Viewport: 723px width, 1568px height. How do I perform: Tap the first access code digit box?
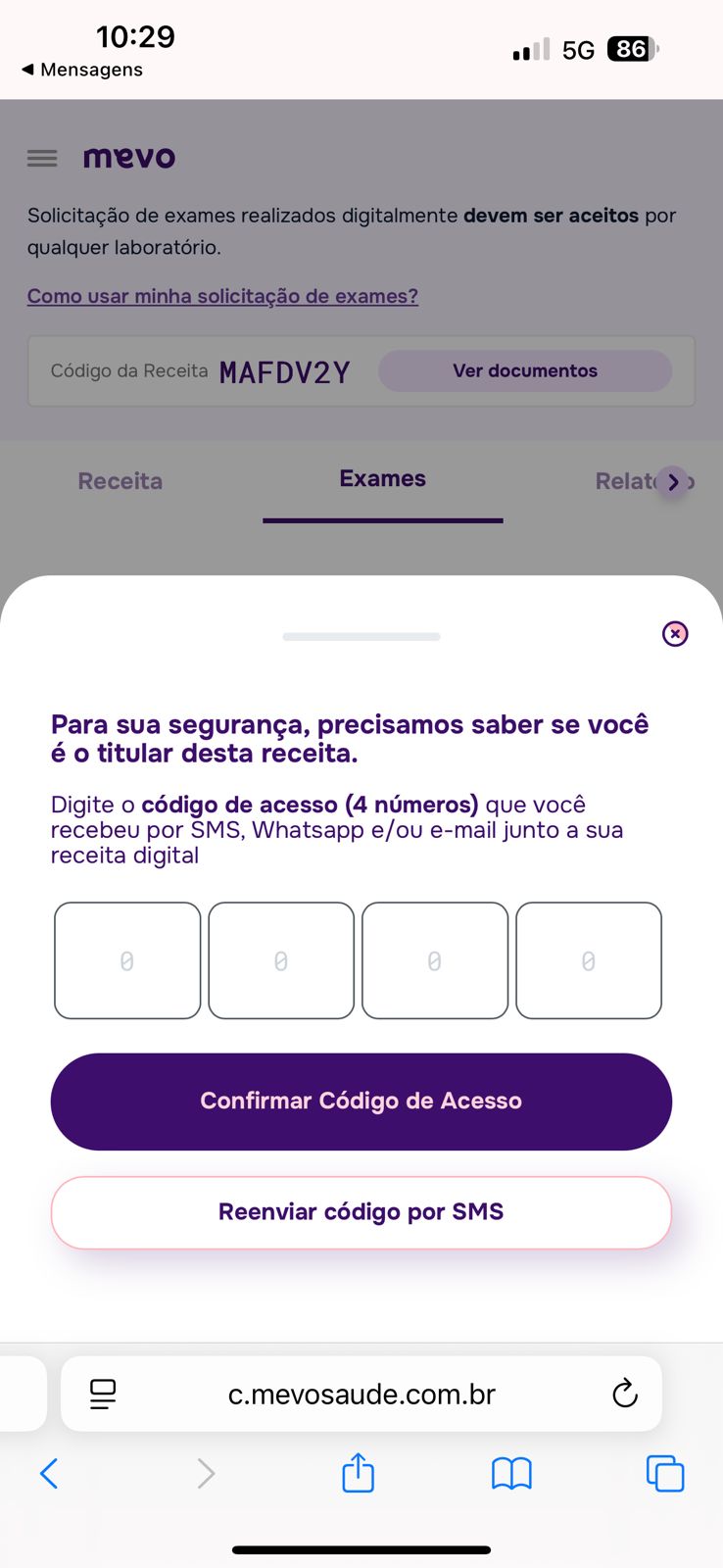pyautogui.click(x=127, y=960)
